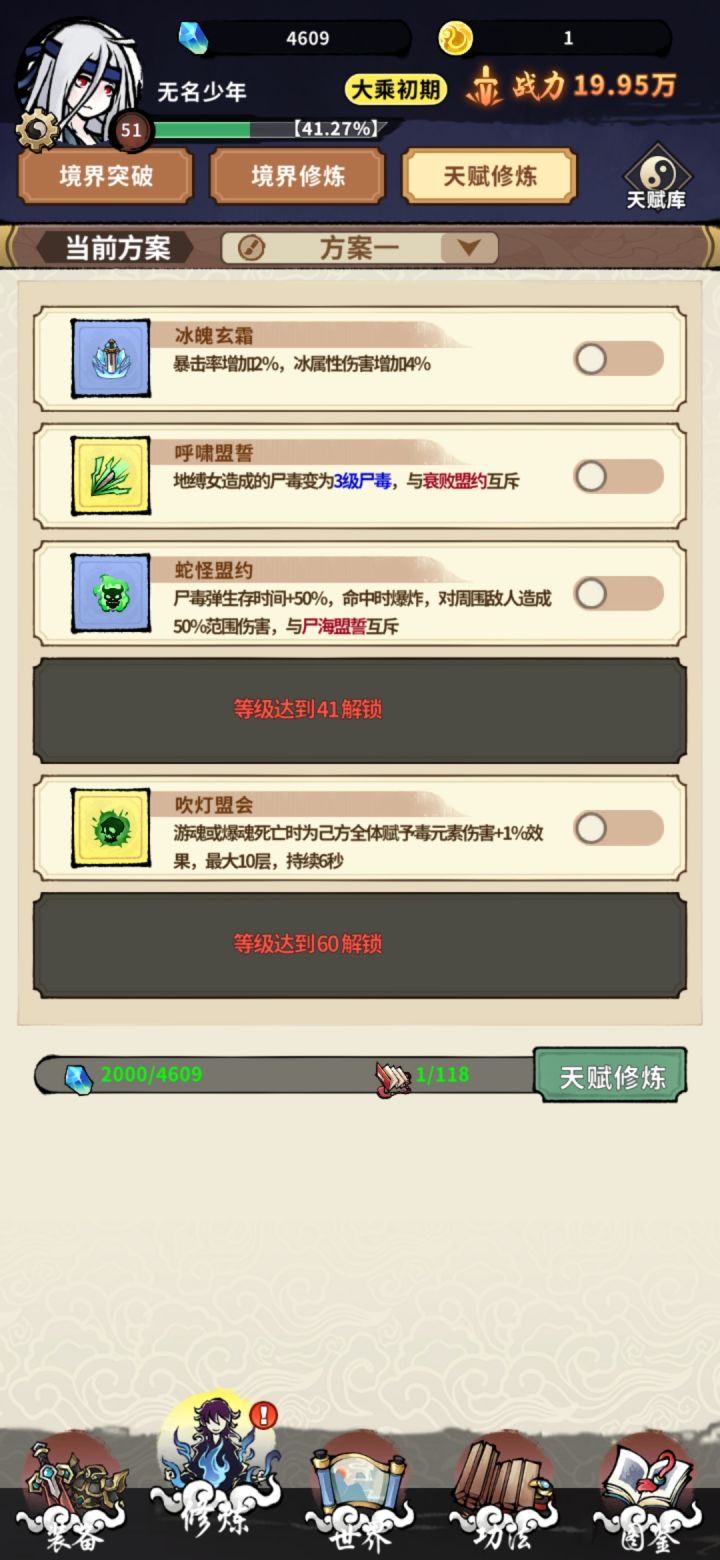Enable the 冰魄玄霜 talent toggle

tap(617, 357)
